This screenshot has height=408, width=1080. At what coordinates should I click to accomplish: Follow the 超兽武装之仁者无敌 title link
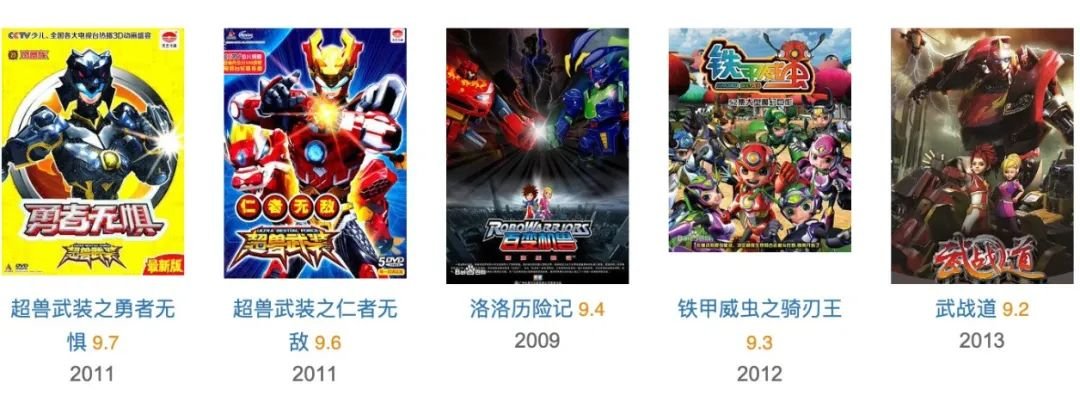click(x=315, y=310)
